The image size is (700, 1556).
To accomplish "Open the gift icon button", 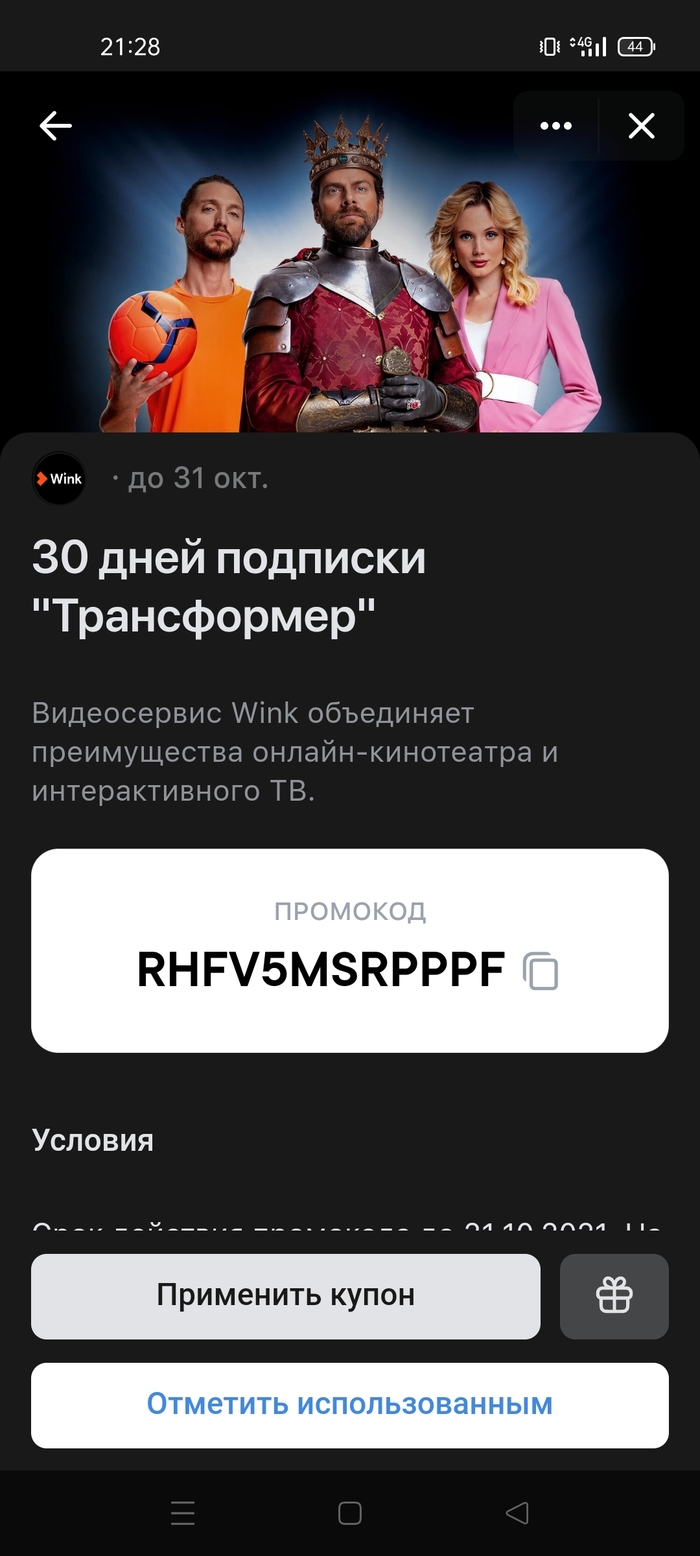I will 614,1296.
